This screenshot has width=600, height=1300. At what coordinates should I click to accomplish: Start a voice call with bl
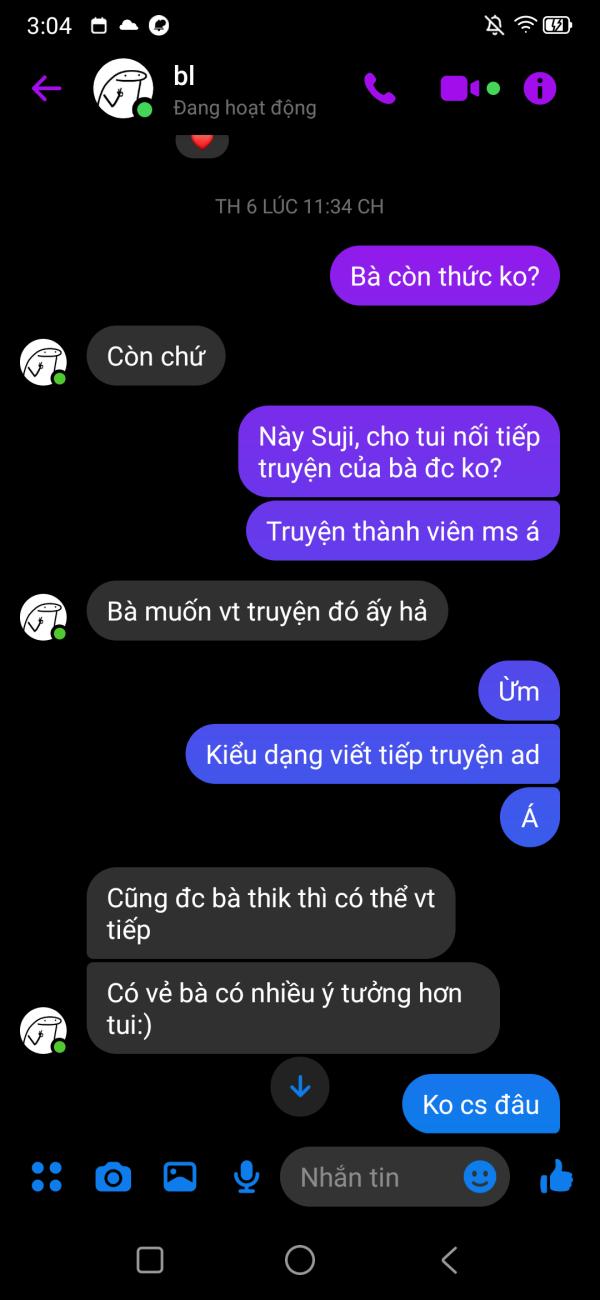point(380,88)
